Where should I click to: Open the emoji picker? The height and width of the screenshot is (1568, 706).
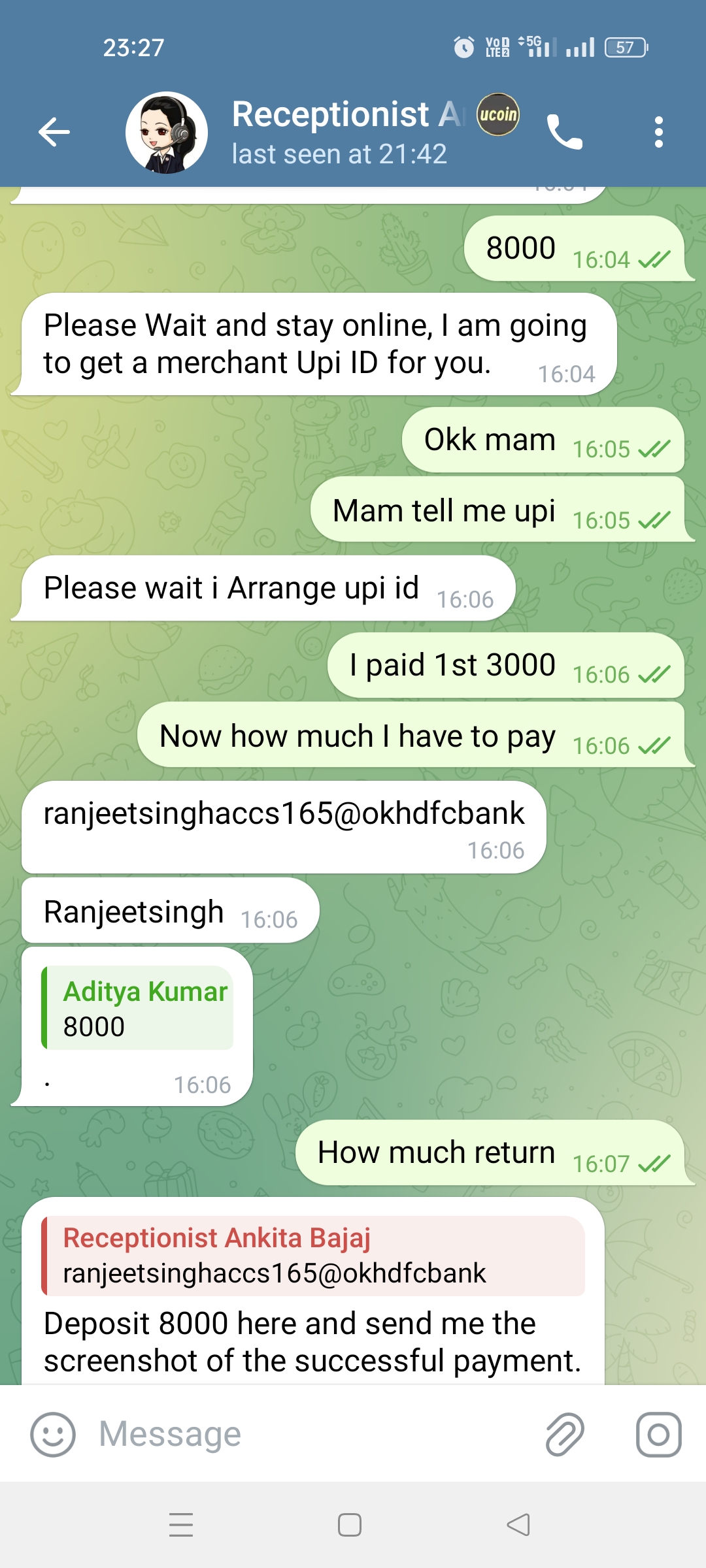(x=52, y=1435)
